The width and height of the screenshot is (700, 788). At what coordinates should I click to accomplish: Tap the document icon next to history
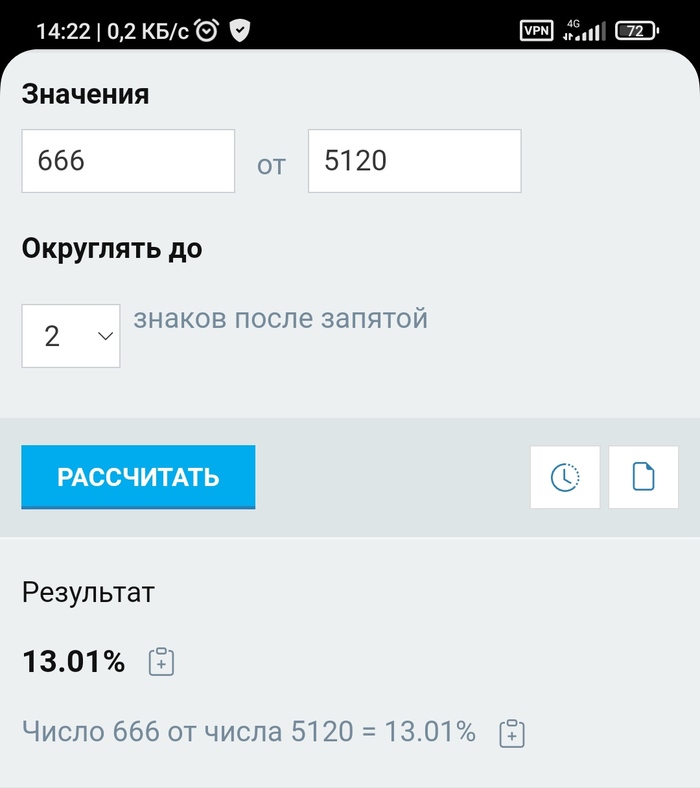coord(643,477)
